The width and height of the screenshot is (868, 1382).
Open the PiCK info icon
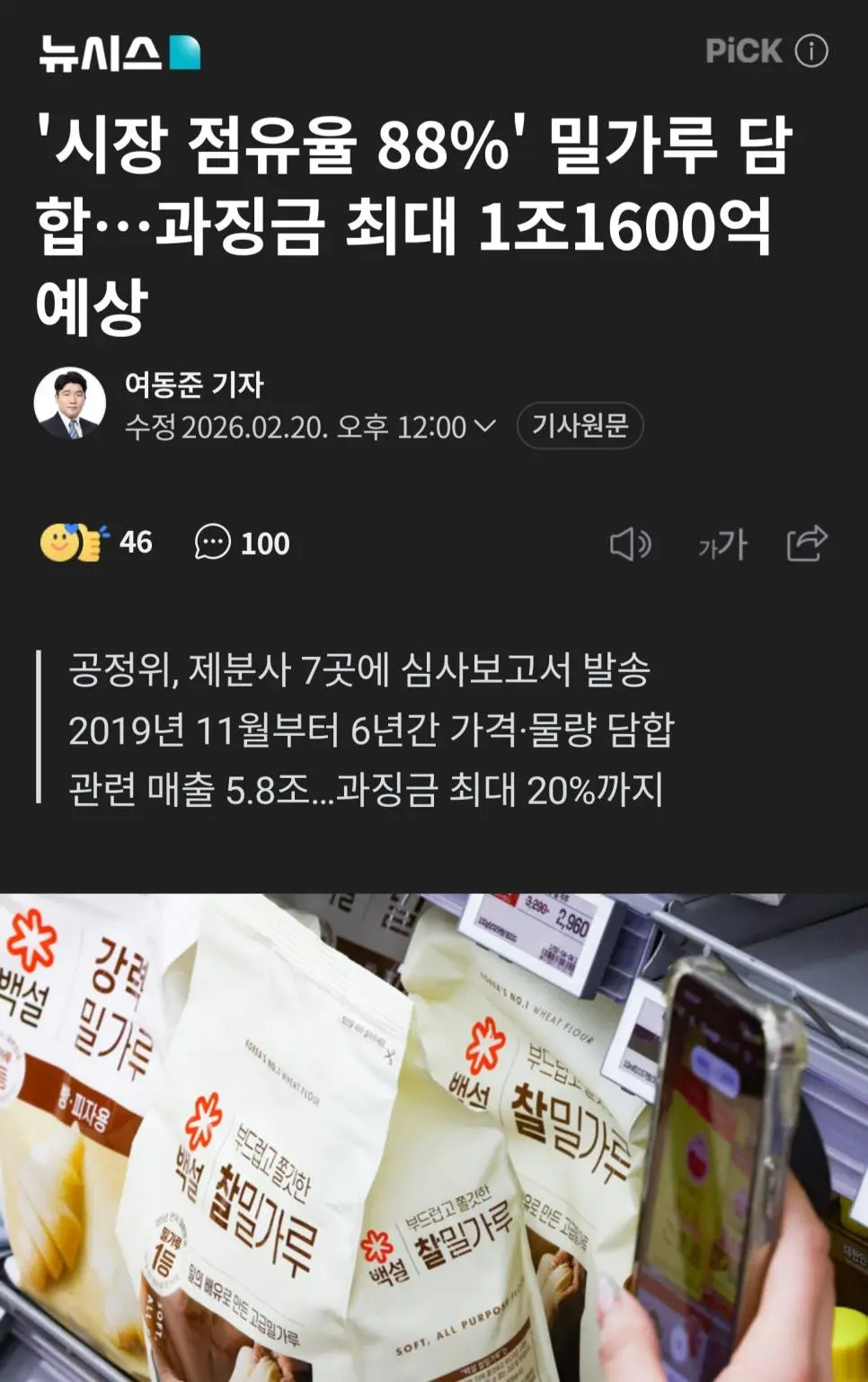tap(811, 51)
